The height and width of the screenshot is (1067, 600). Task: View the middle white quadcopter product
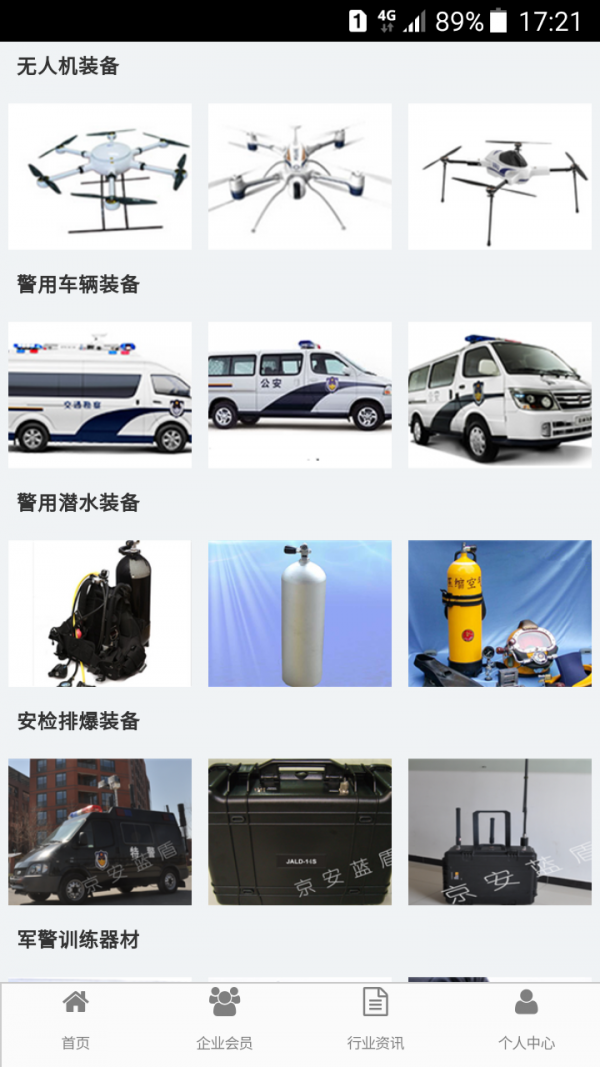[300, 177]
